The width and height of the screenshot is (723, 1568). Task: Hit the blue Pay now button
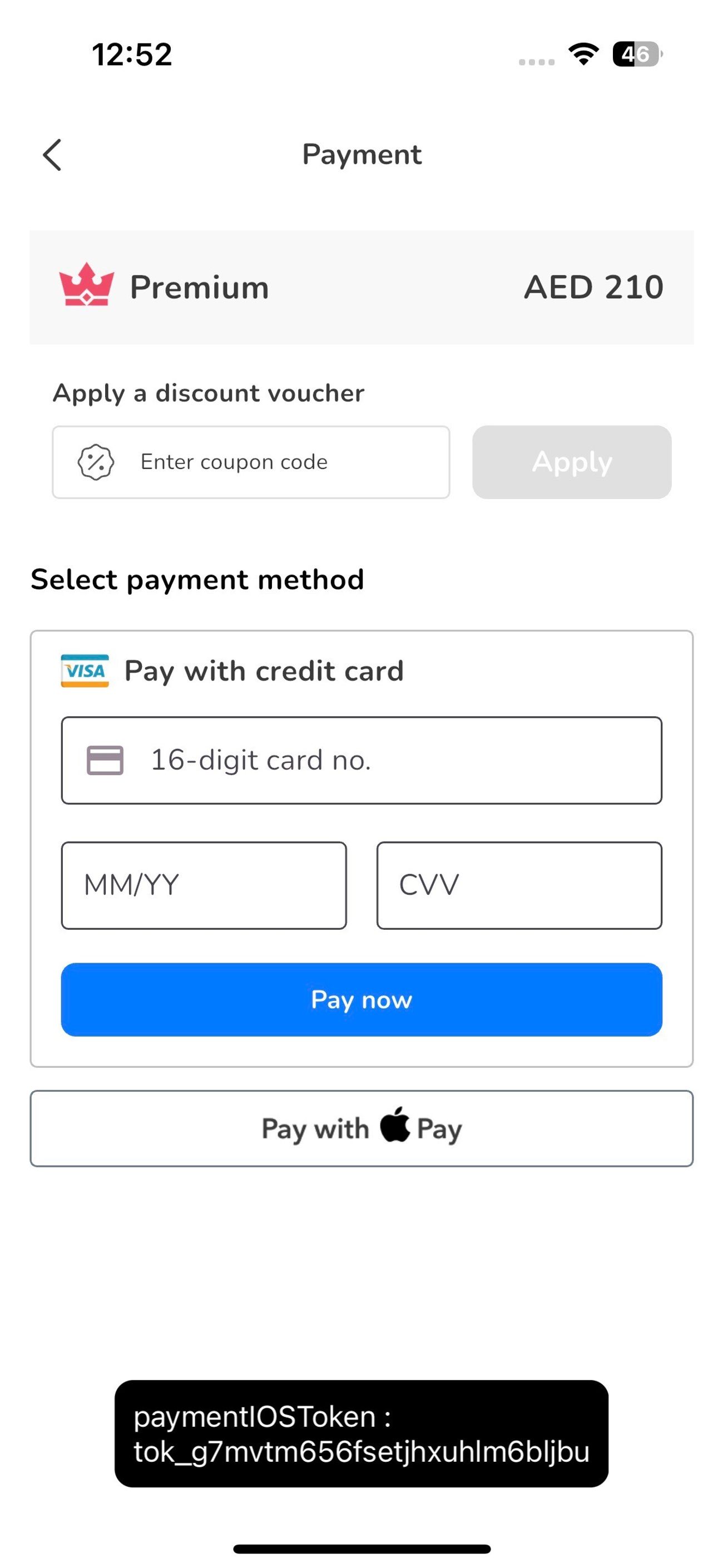361,999
